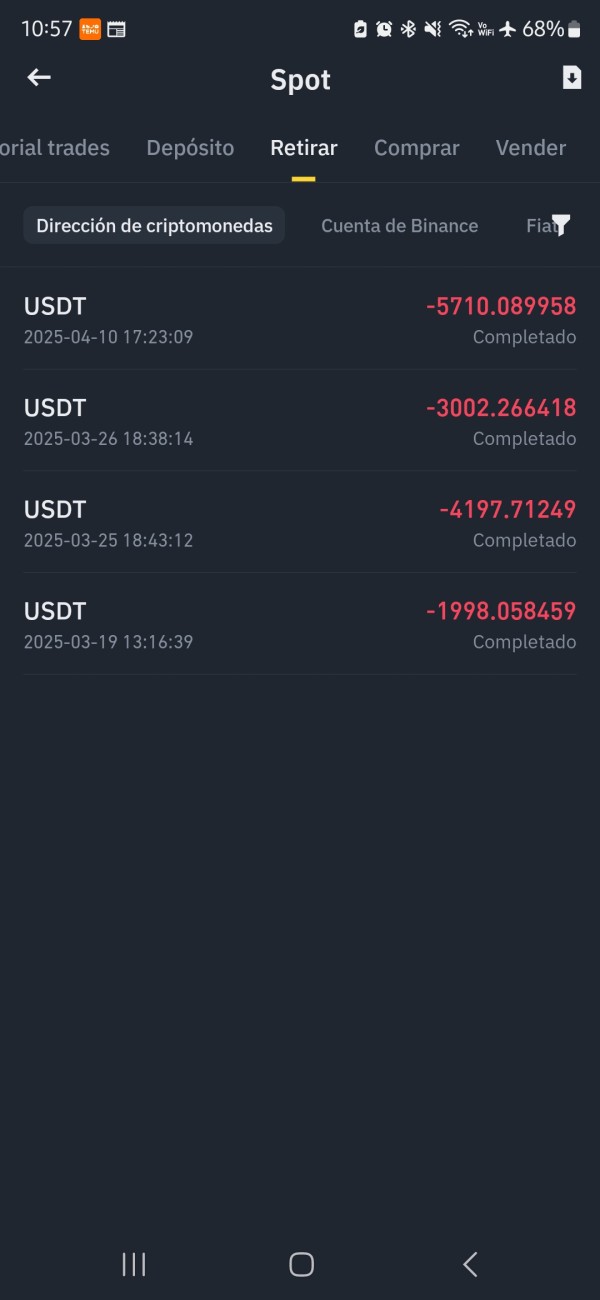Open the system recent apps button
Image resolution: width=600 pixels, height=1300 pixels.
coord(133,1264)
